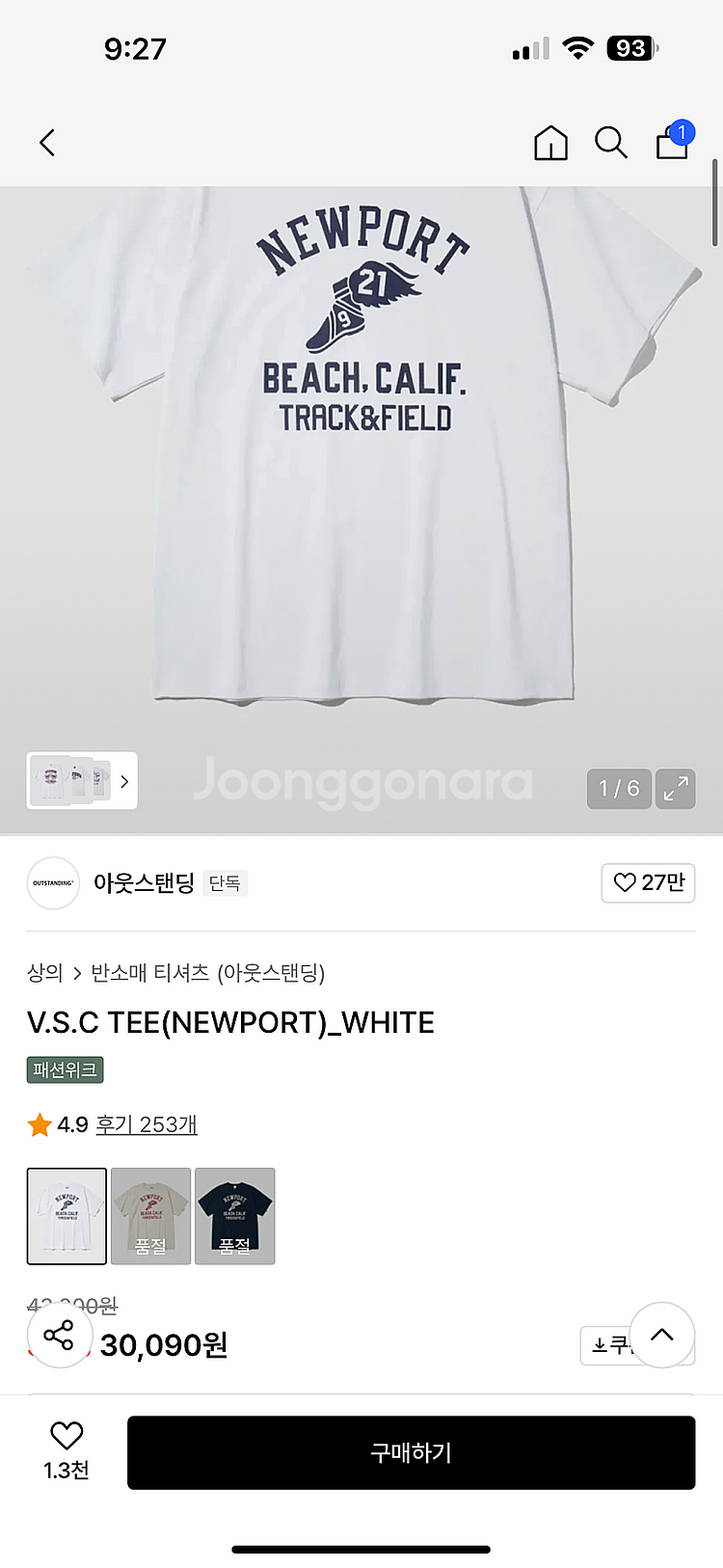Share this product
This screenshot has height=1568, width=723.
point(59,1335)
